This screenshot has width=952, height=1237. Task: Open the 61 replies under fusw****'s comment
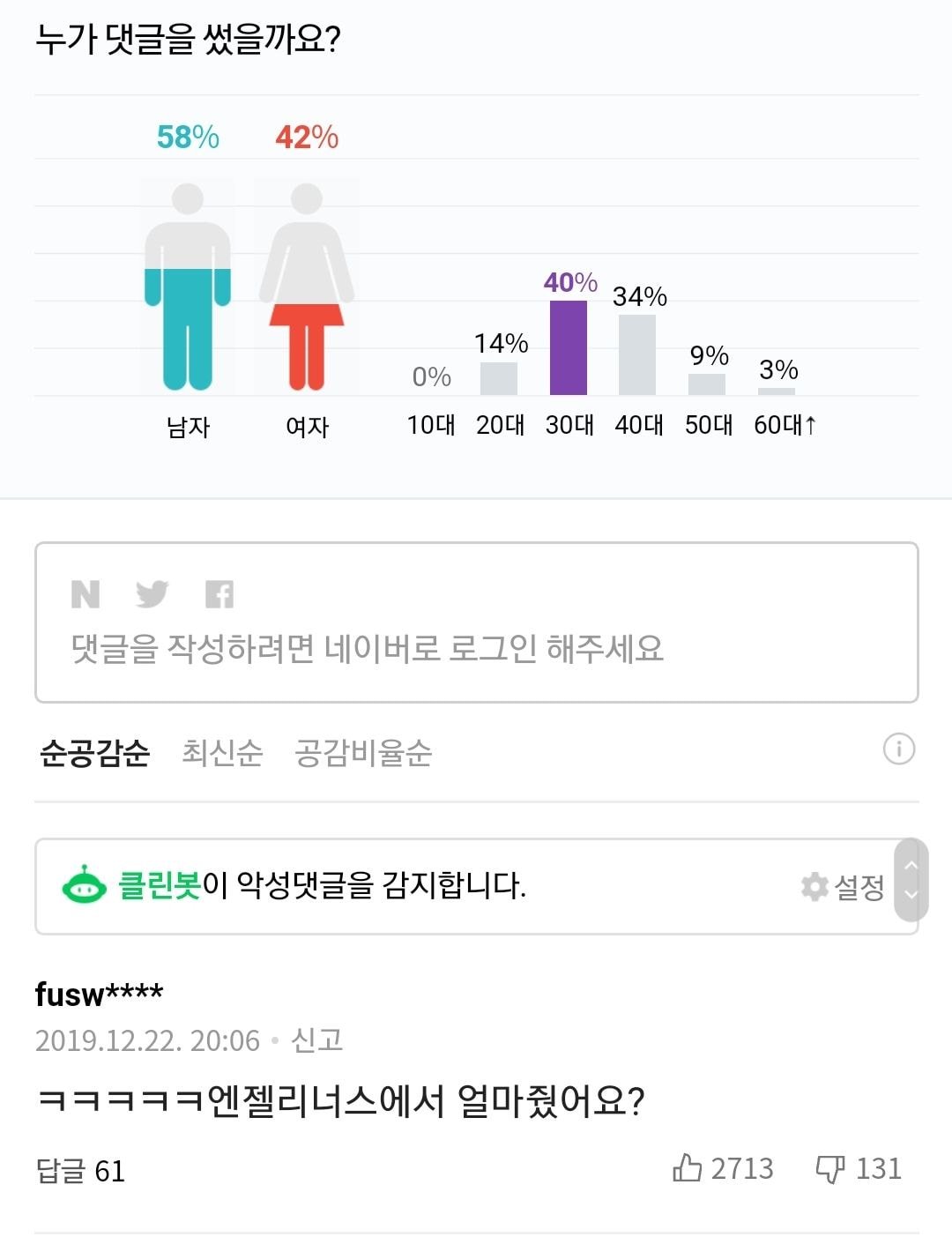click(x=80, y=1171)
